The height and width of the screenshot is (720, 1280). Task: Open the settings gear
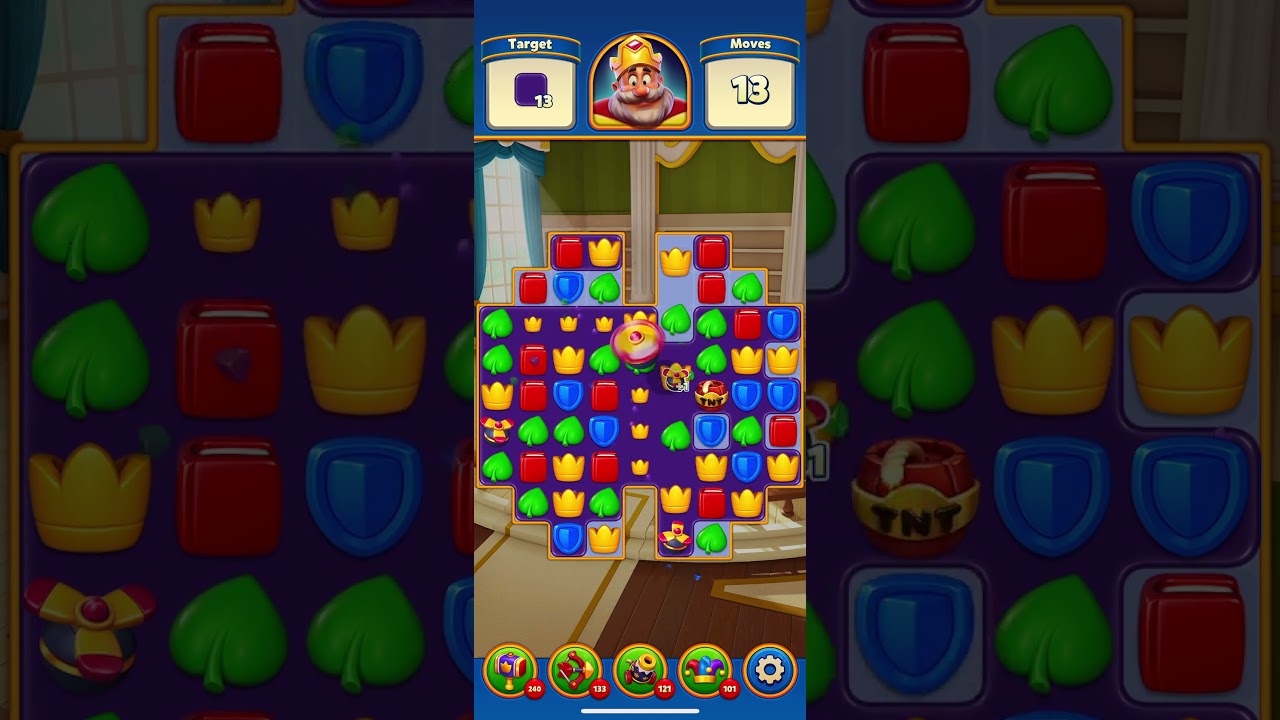(769, 669)
